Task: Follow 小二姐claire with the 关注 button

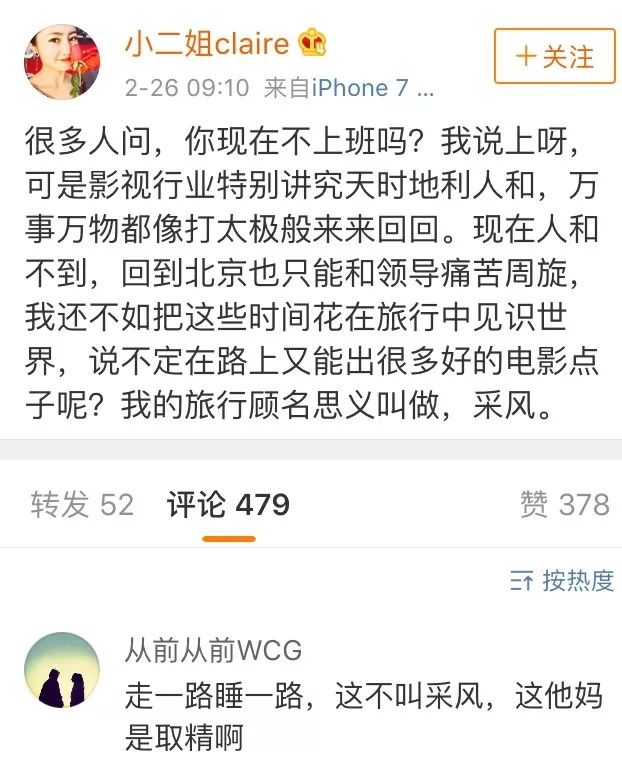Action: tap(553, 56)
